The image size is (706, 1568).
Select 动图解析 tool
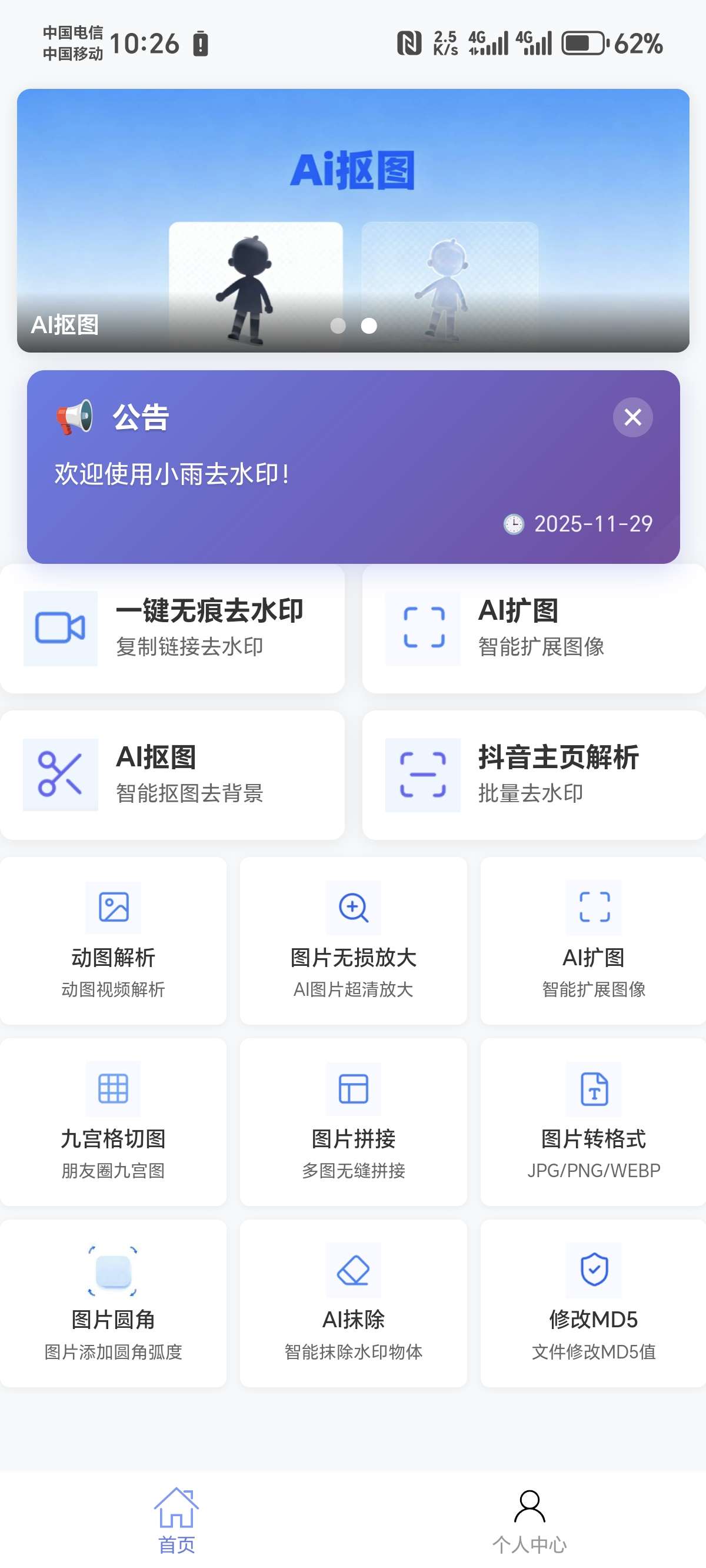pyautogui.click(x=113, y=941)
